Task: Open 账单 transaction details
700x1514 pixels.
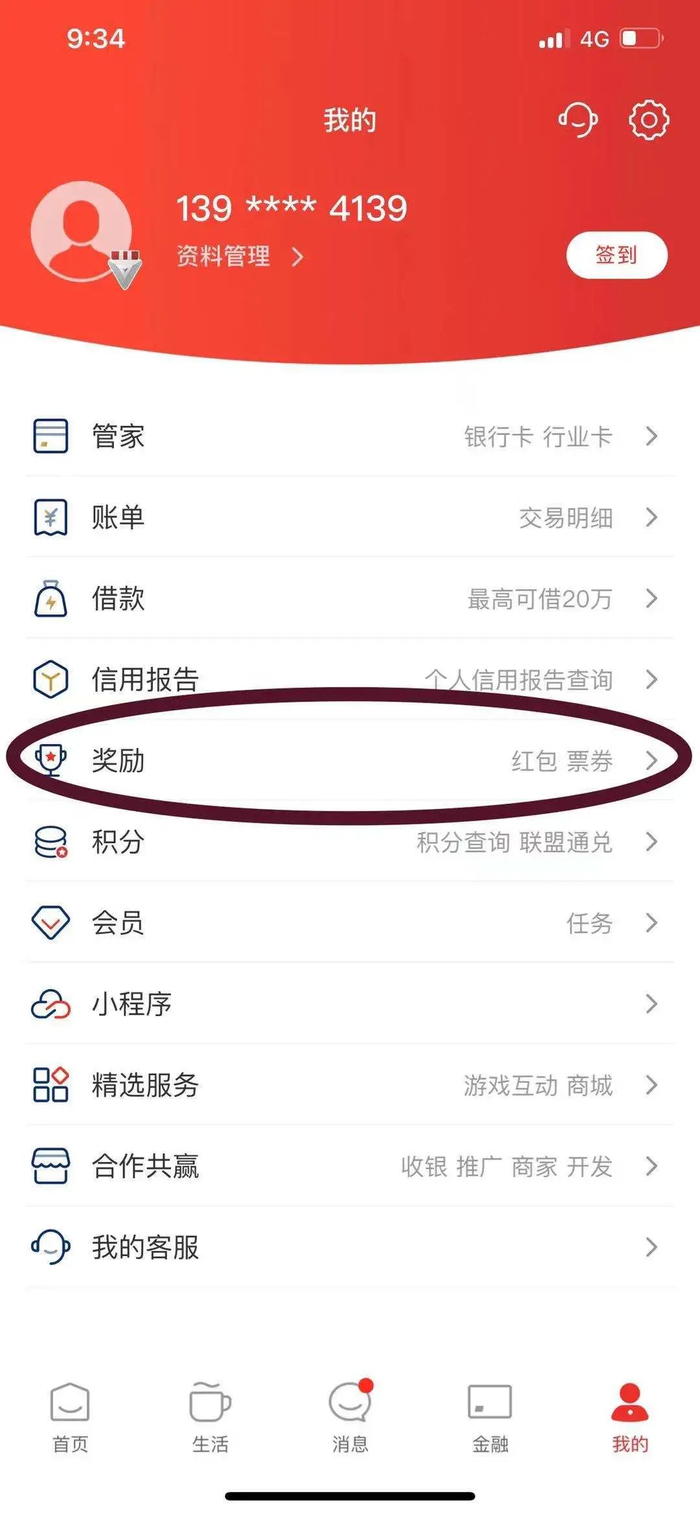Action: [350, 517]
